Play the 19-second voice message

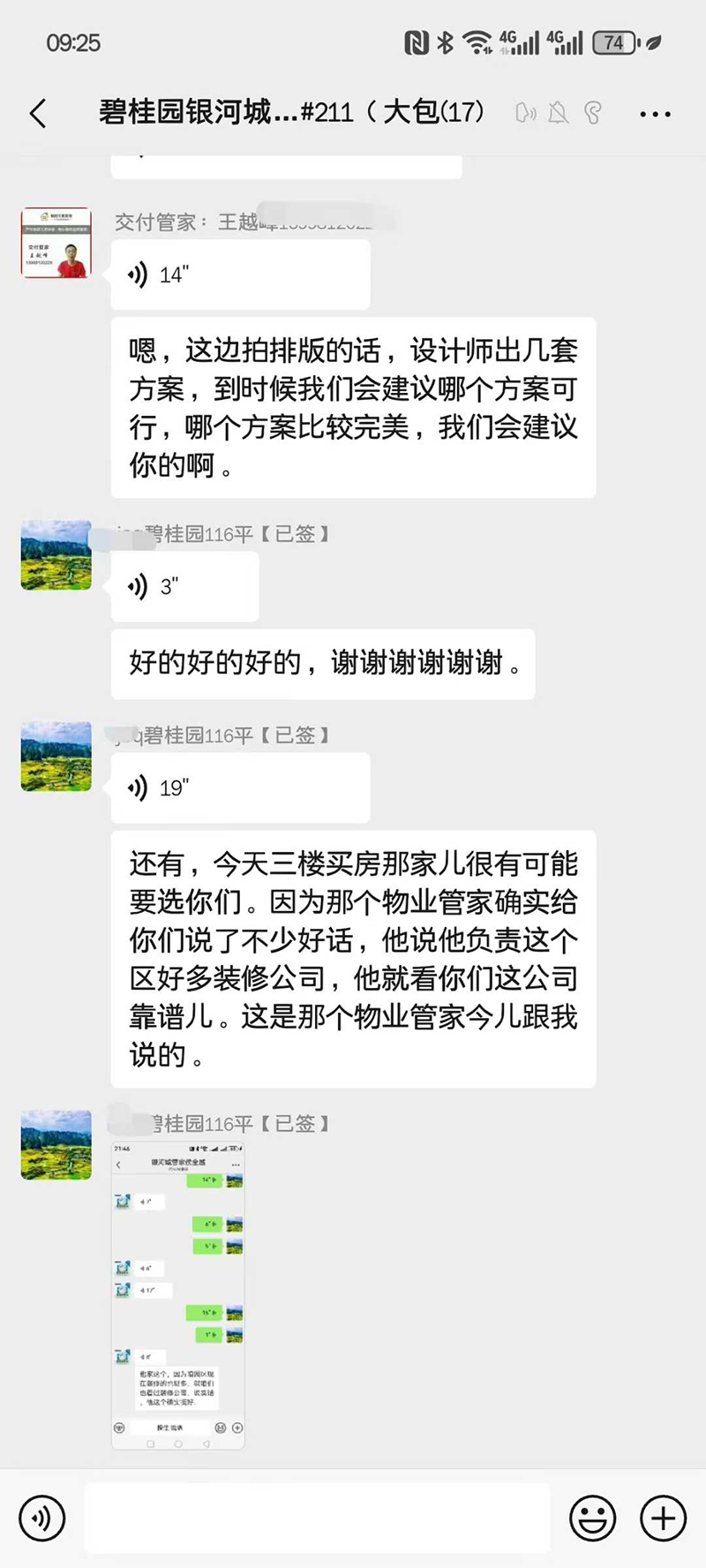[240, 788]
